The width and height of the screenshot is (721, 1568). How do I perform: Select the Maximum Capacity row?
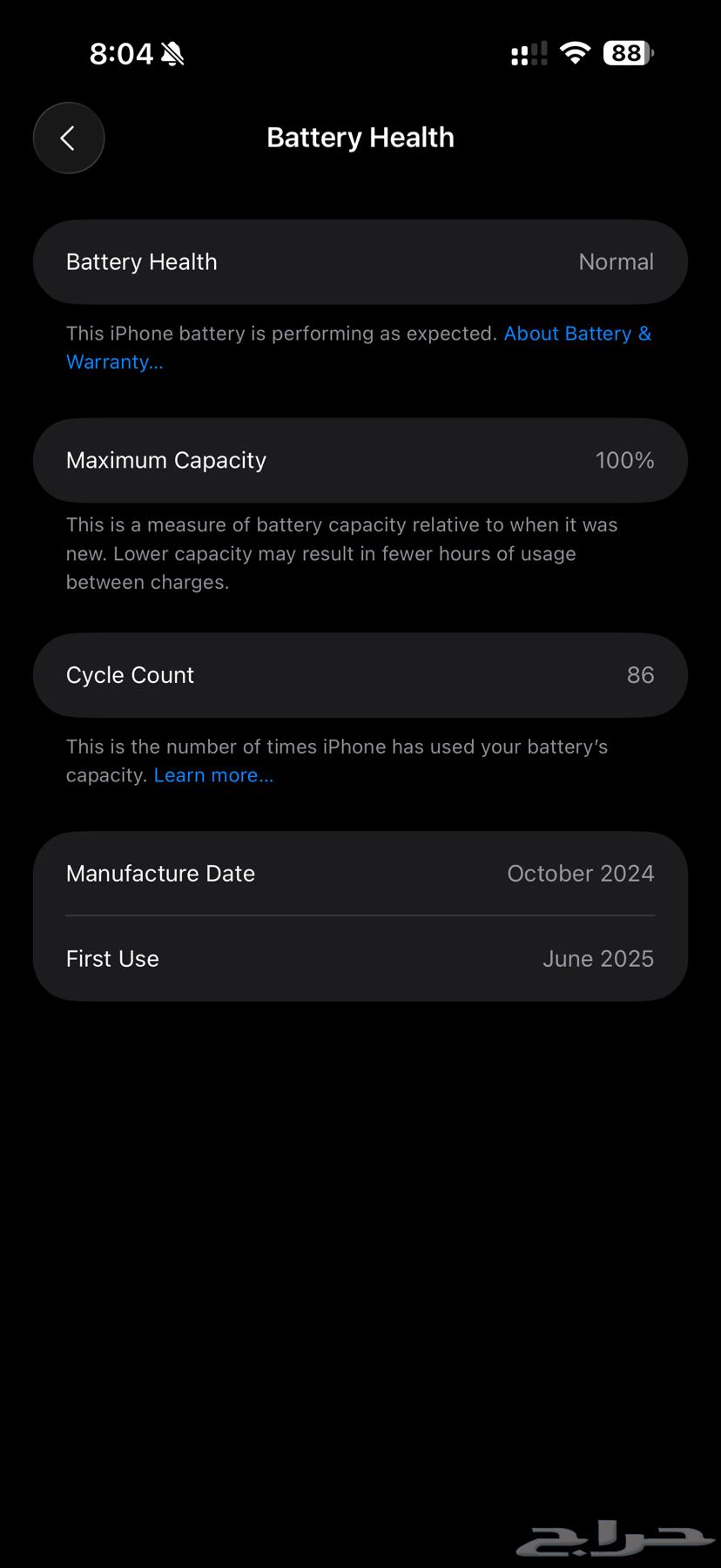(x=360, y=460)
